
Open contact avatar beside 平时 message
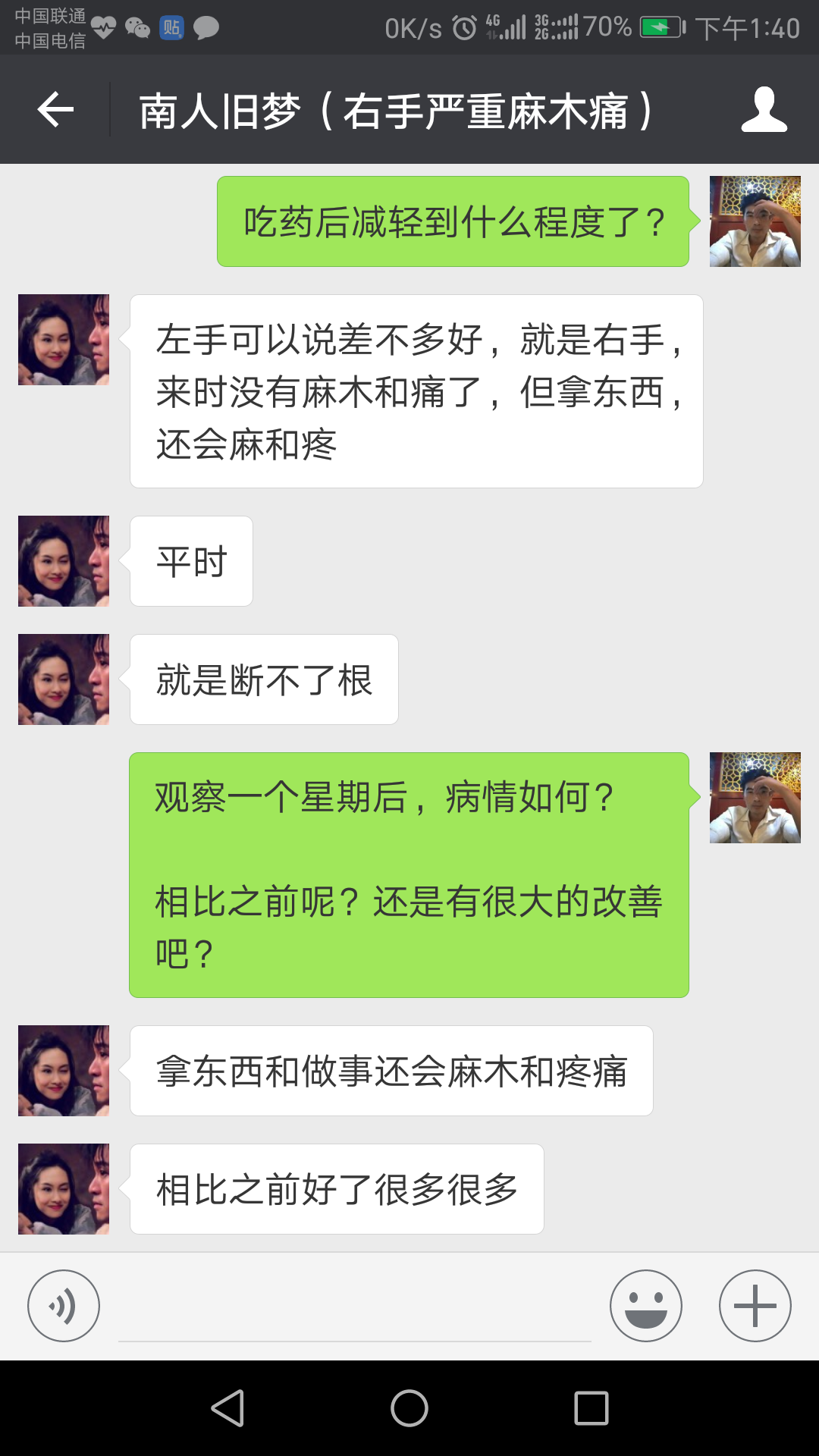tap(64, 561)
